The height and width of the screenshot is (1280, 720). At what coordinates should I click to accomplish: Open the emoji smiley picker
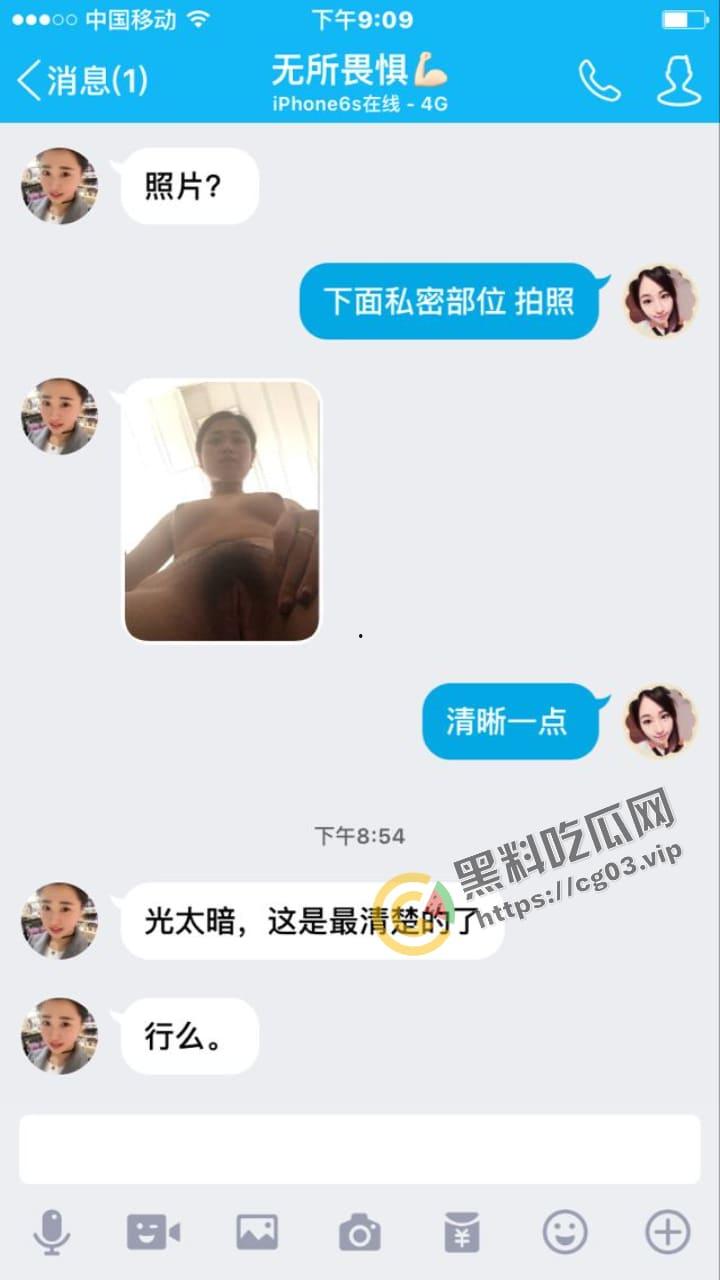(x=566, y=1233)
